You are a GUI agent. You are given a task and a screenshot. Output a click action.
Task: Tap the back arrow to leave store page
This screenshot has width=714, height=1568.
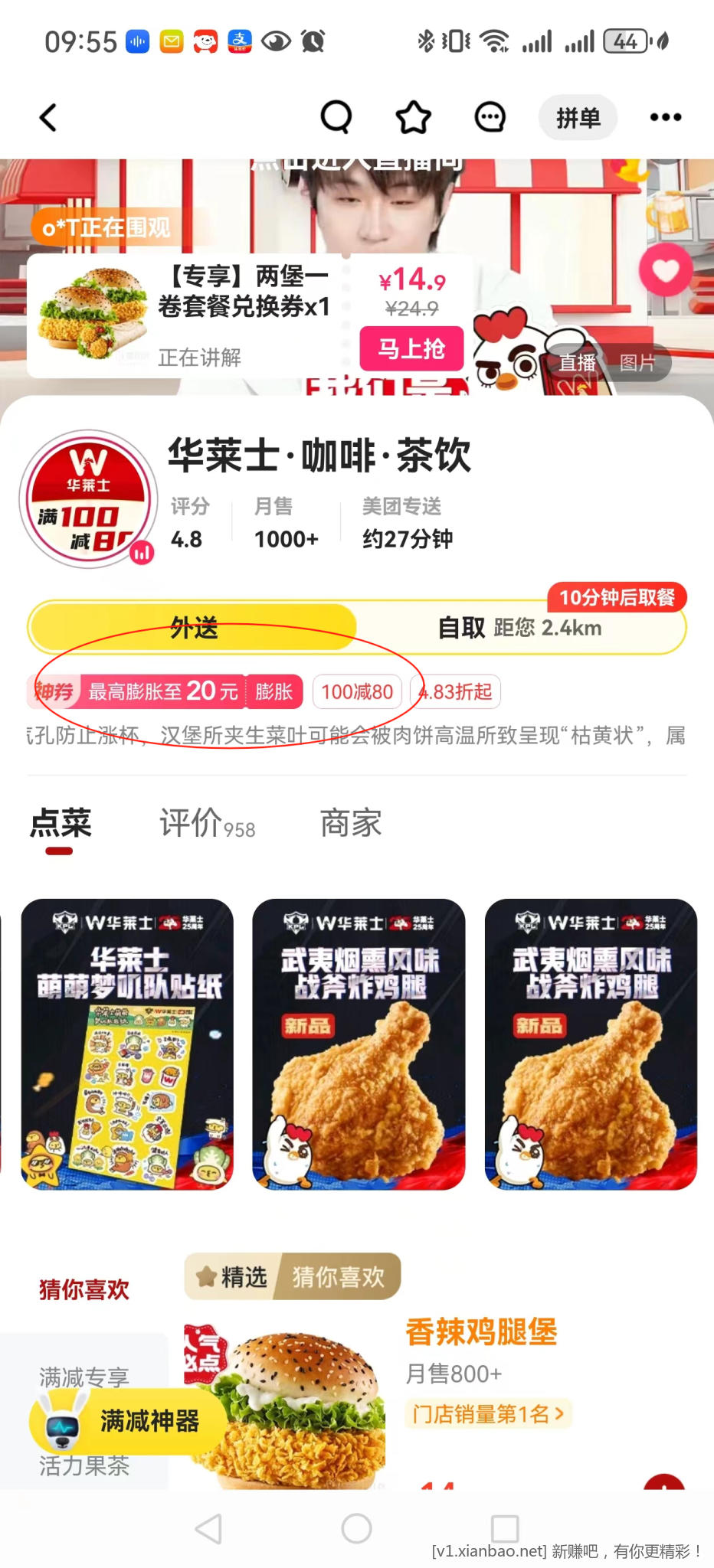[x=47, y=116]
